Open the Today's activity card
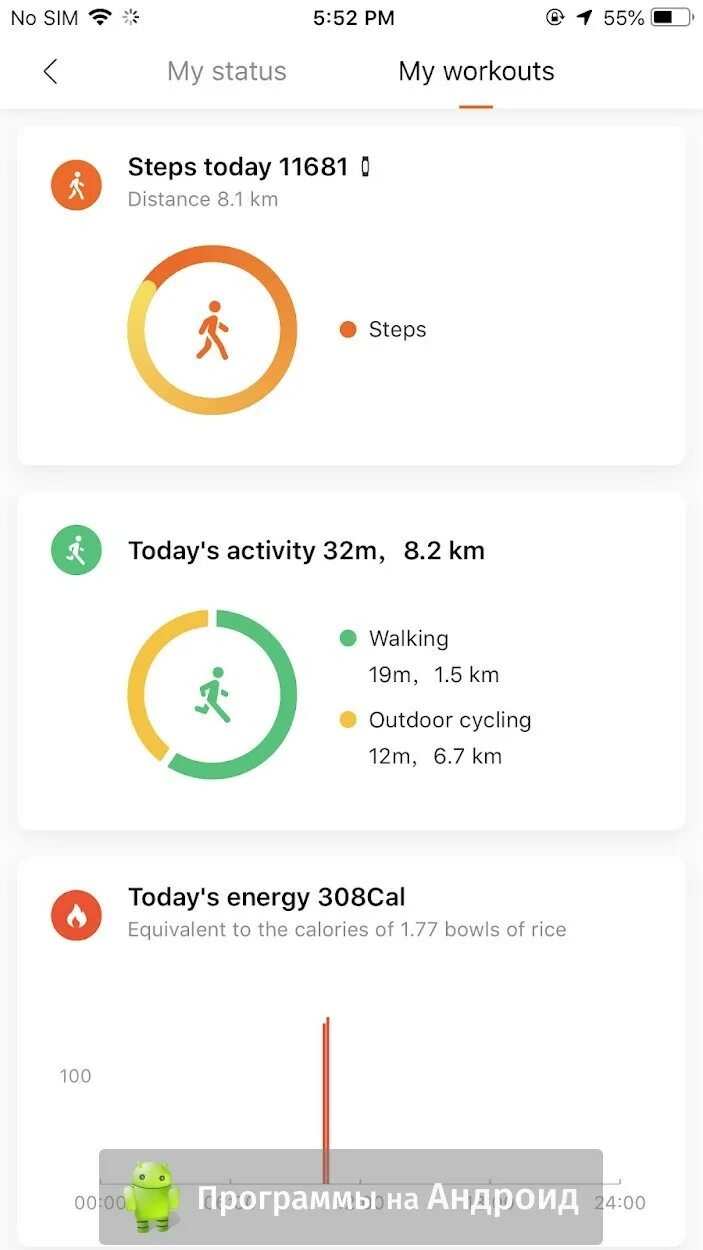The height and width of the screenshot is (1250, 703). click(x=351, y=660)
